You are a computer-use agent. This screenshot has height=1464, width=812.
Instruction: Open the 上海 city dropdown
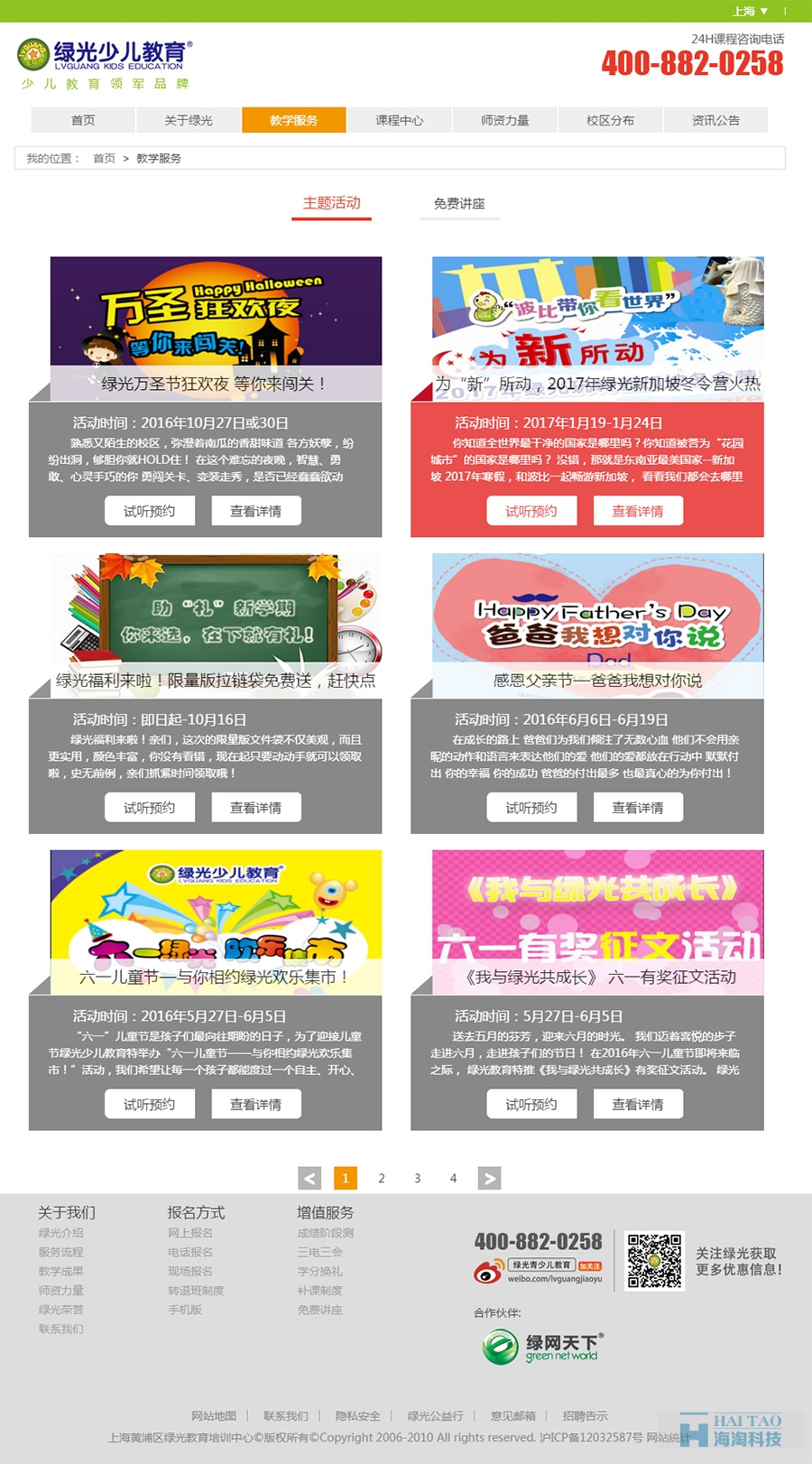point(750,11)
